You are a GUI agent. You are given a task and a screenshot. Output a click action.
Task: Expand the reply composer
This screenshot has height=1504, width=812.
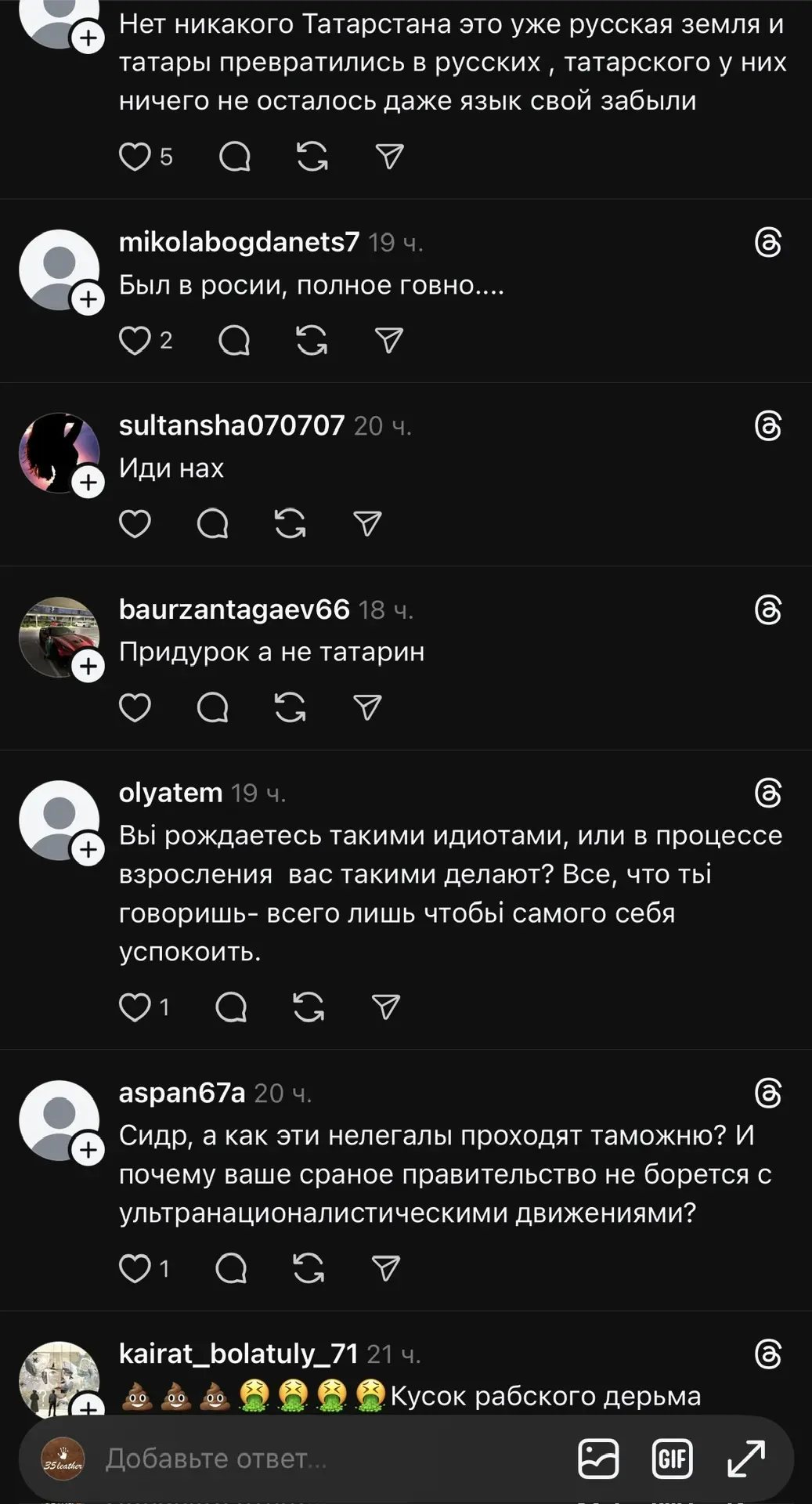point(745,1459)
